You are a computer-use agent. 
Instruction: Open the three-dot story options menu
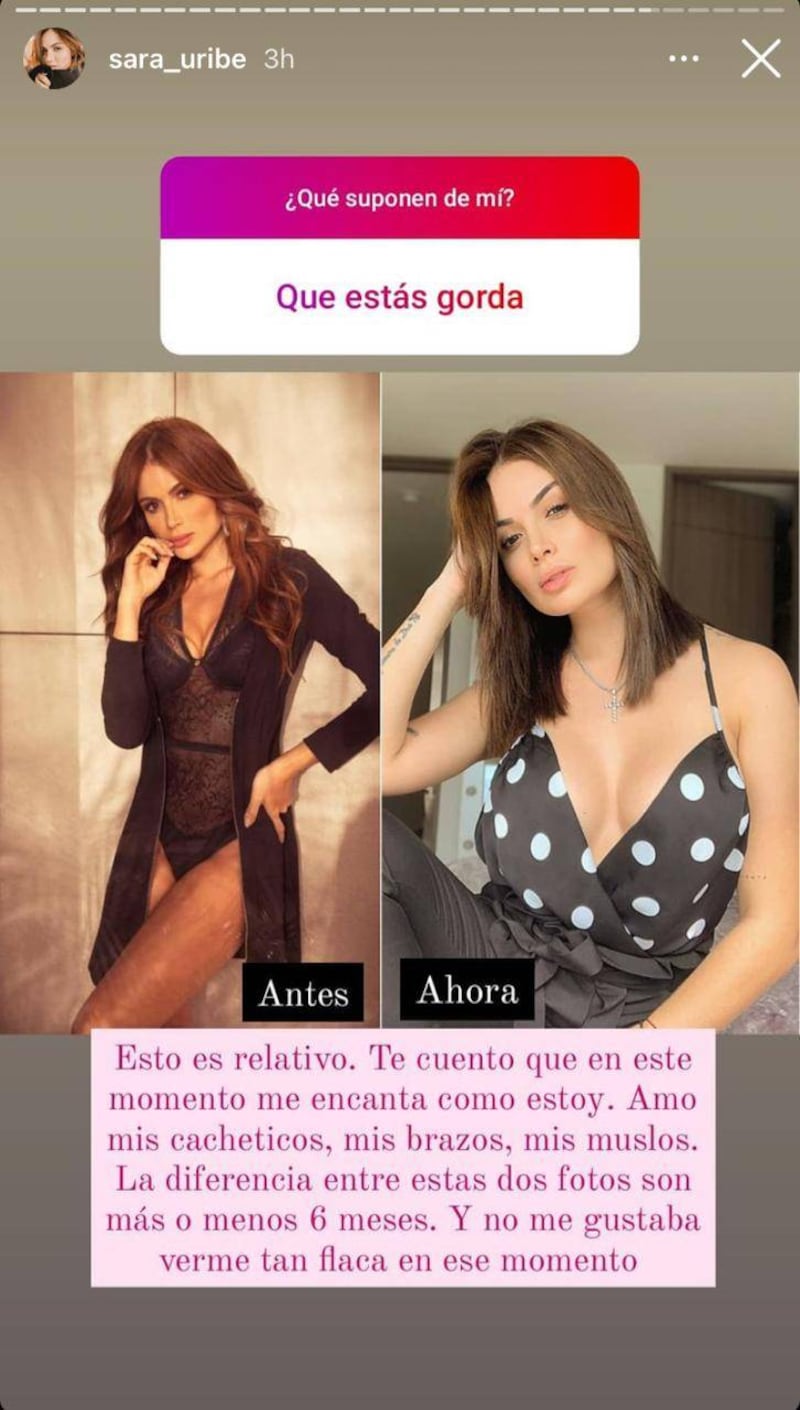tap(683, 59)
